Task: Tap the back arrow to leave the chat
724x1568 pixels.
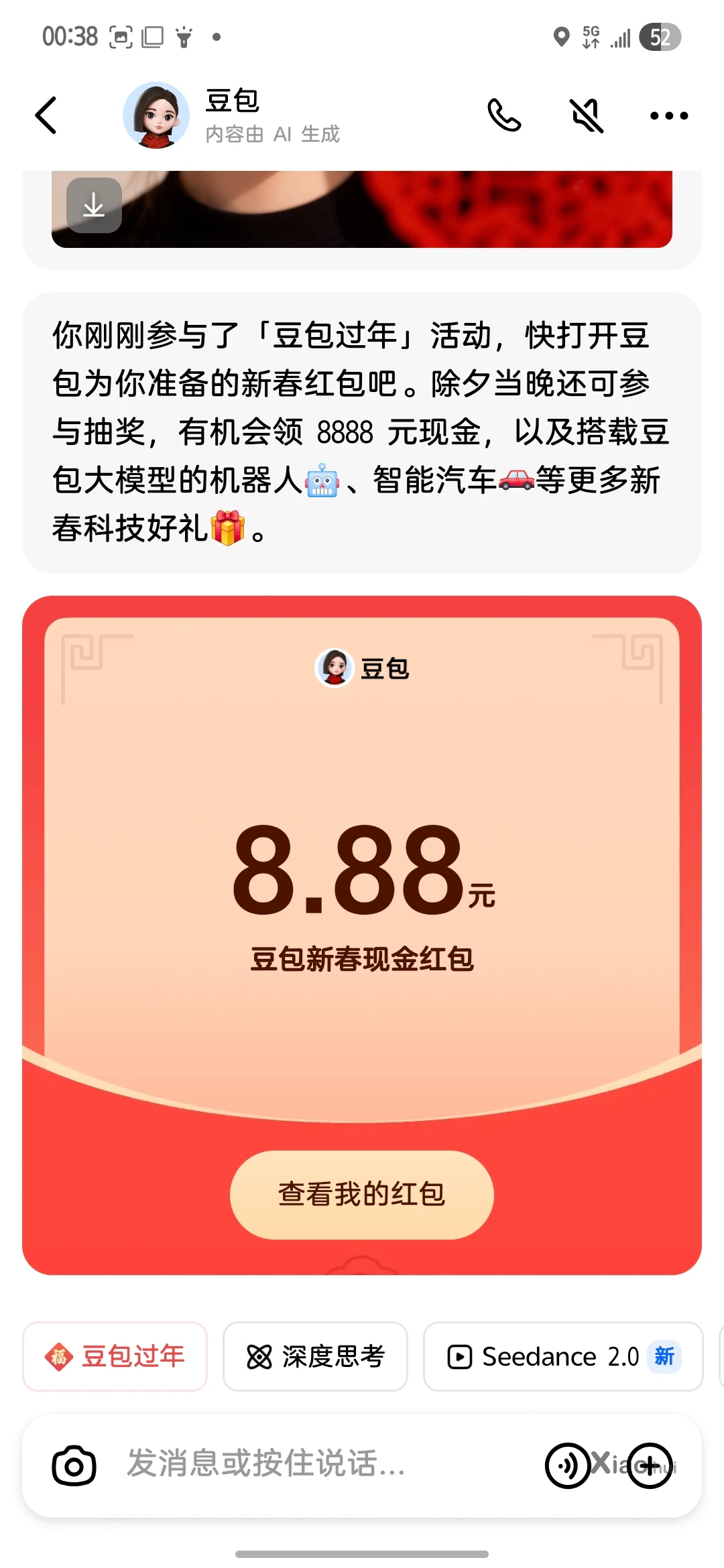Action: pyautogui.click(x=46, y=115)
